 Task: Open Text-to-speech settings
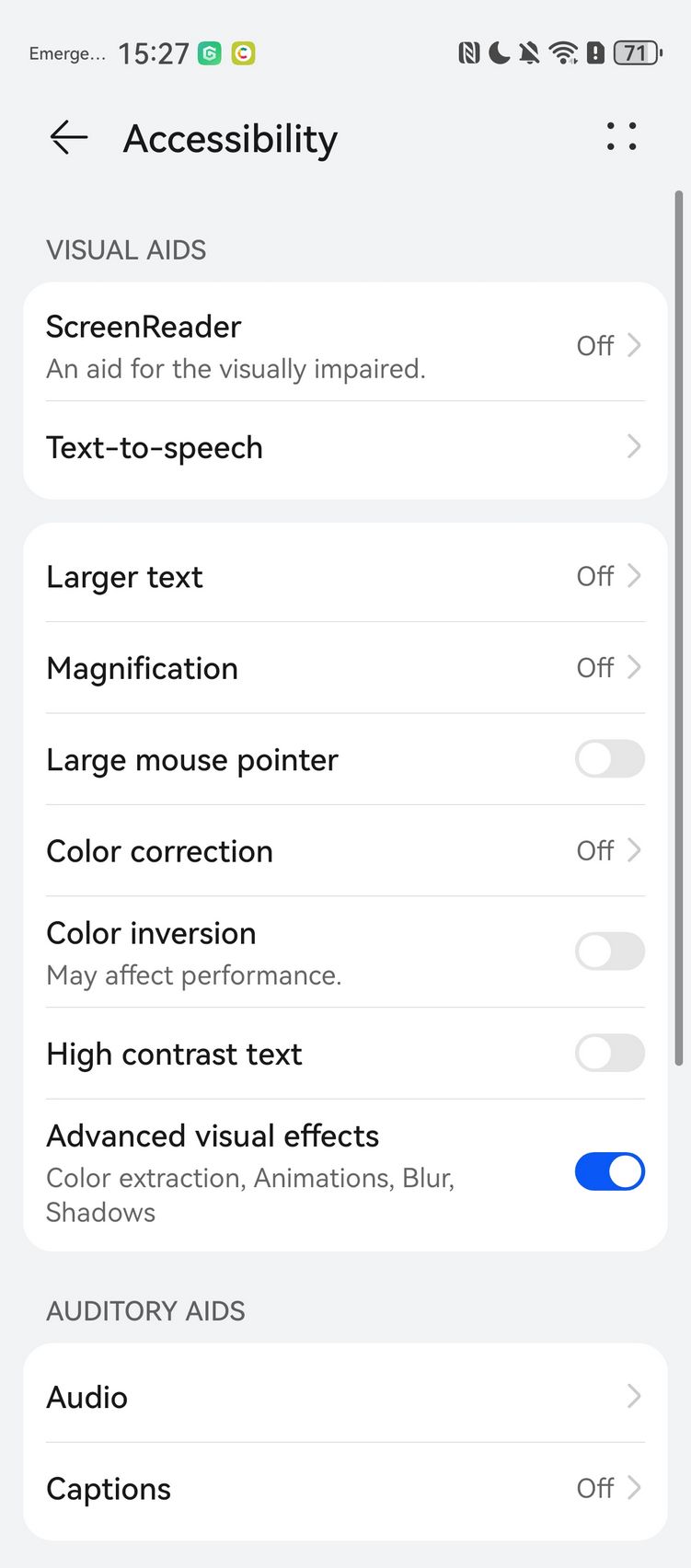(x=345, y=448)
